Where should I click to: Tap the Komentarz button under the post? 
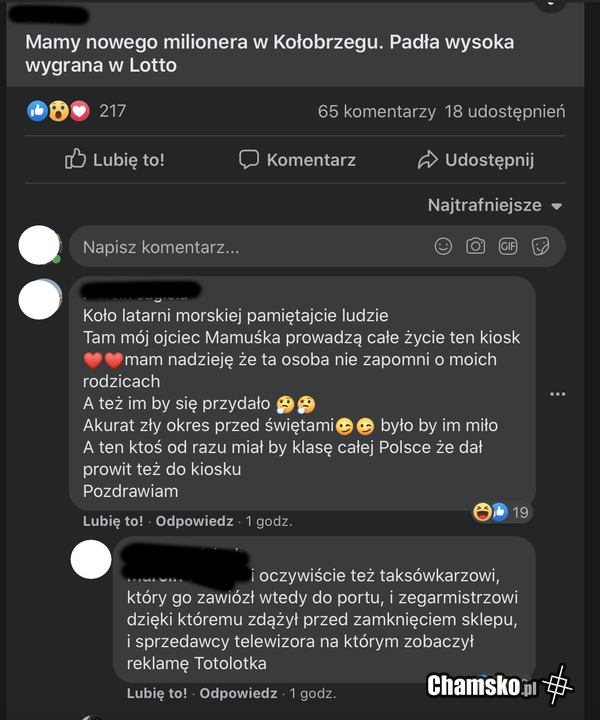297,160
